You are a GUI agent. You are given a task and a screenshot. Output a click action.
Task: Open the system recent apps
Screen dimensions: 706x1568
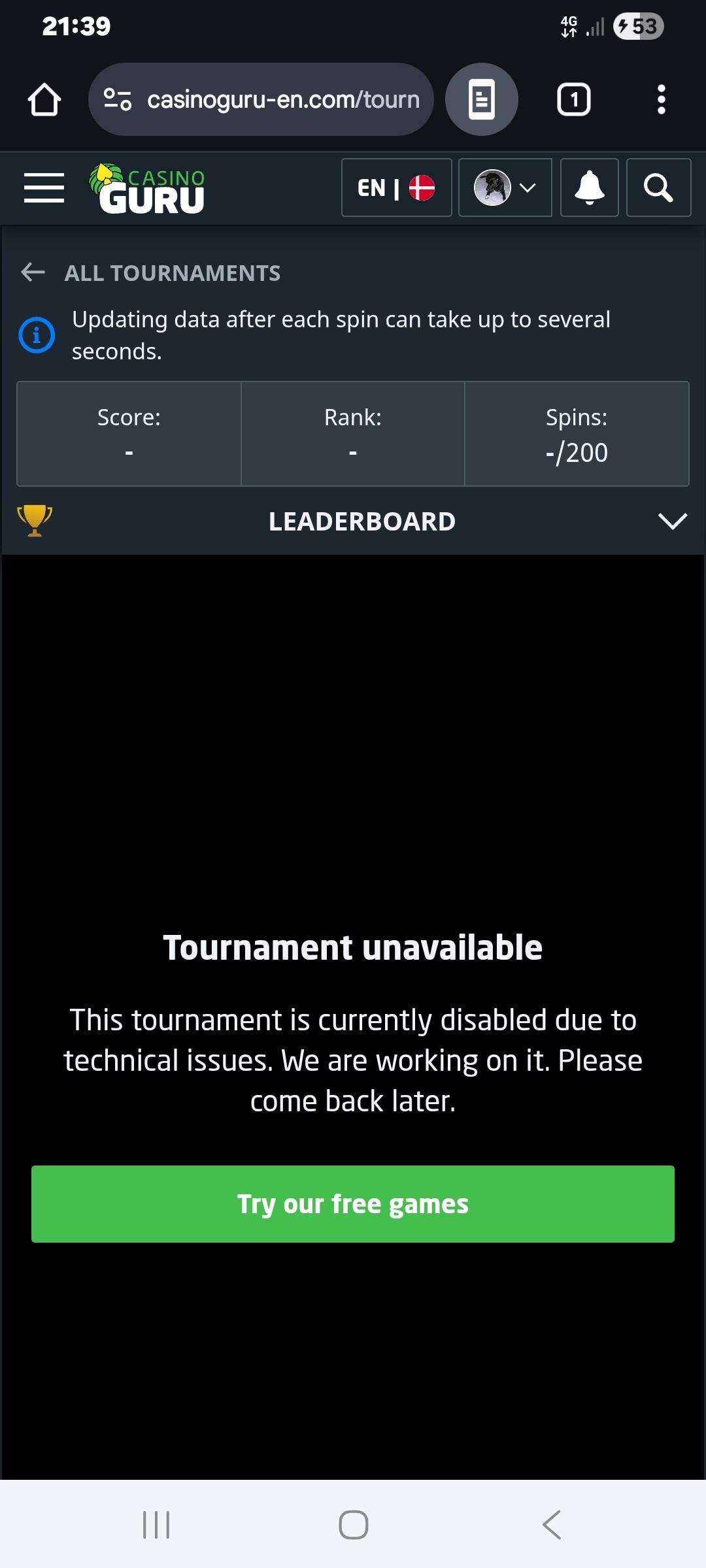(156, 1524)
